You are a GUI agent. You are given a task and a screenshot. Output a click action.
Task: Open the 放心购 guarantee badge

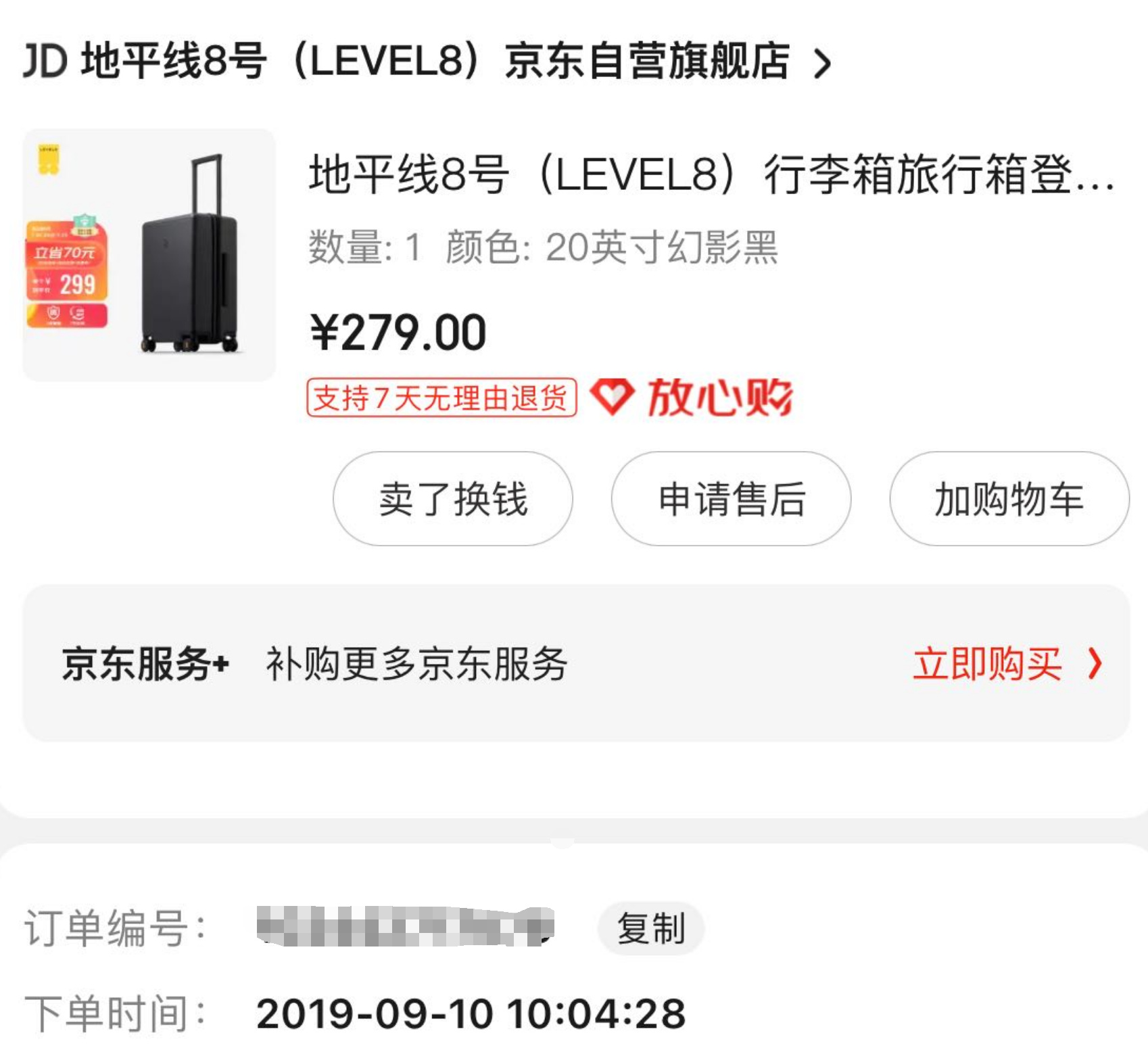point(691,398)
